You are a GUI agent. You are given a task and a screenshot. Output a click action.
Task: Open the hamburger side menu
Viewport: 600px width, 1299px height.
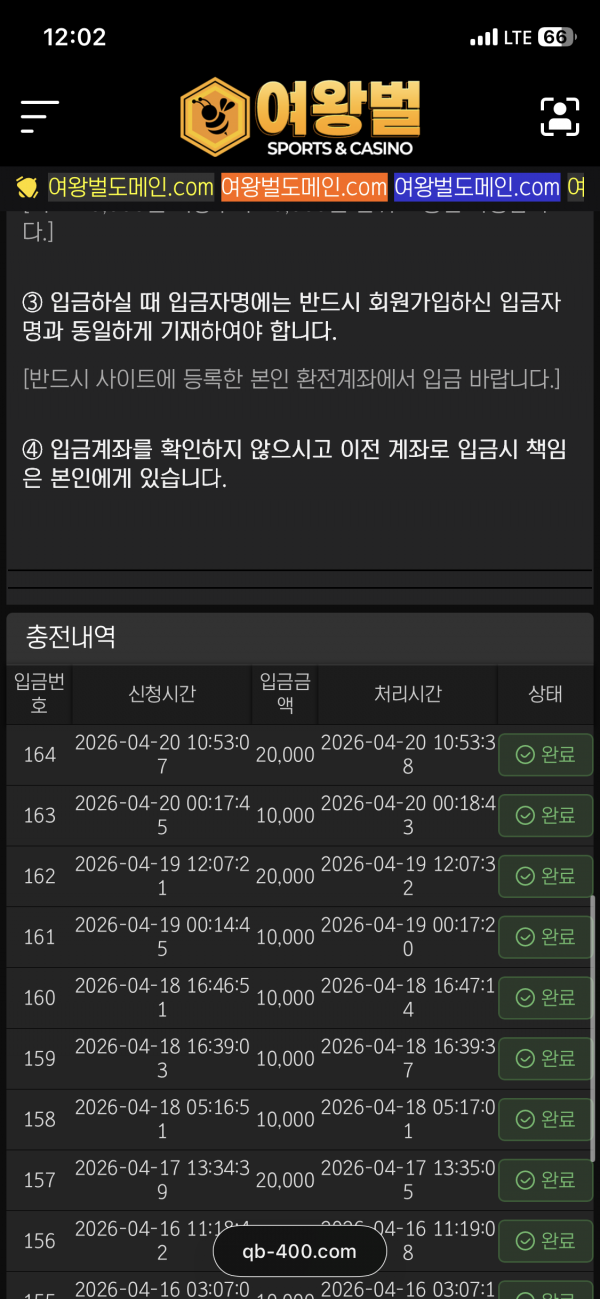coord(40,117)
